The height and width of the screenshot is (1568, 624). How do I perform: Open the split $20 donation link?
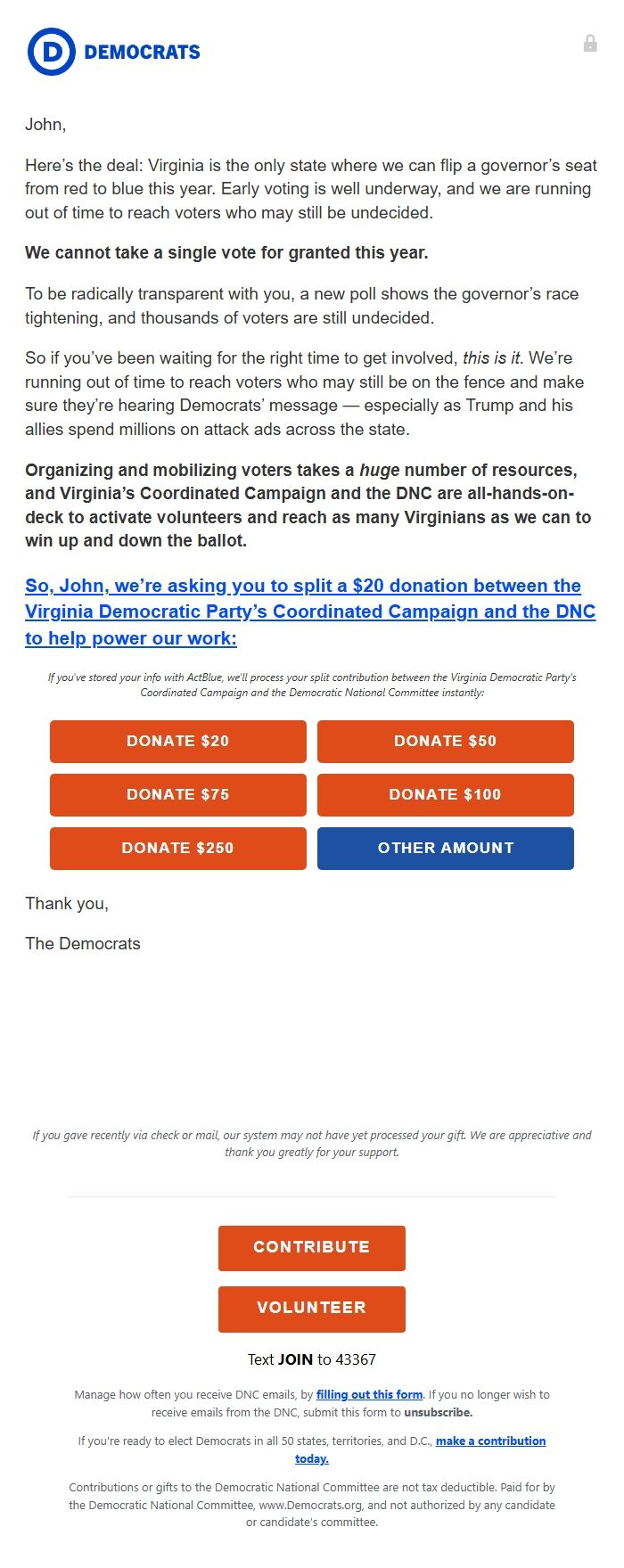point(309,612)
